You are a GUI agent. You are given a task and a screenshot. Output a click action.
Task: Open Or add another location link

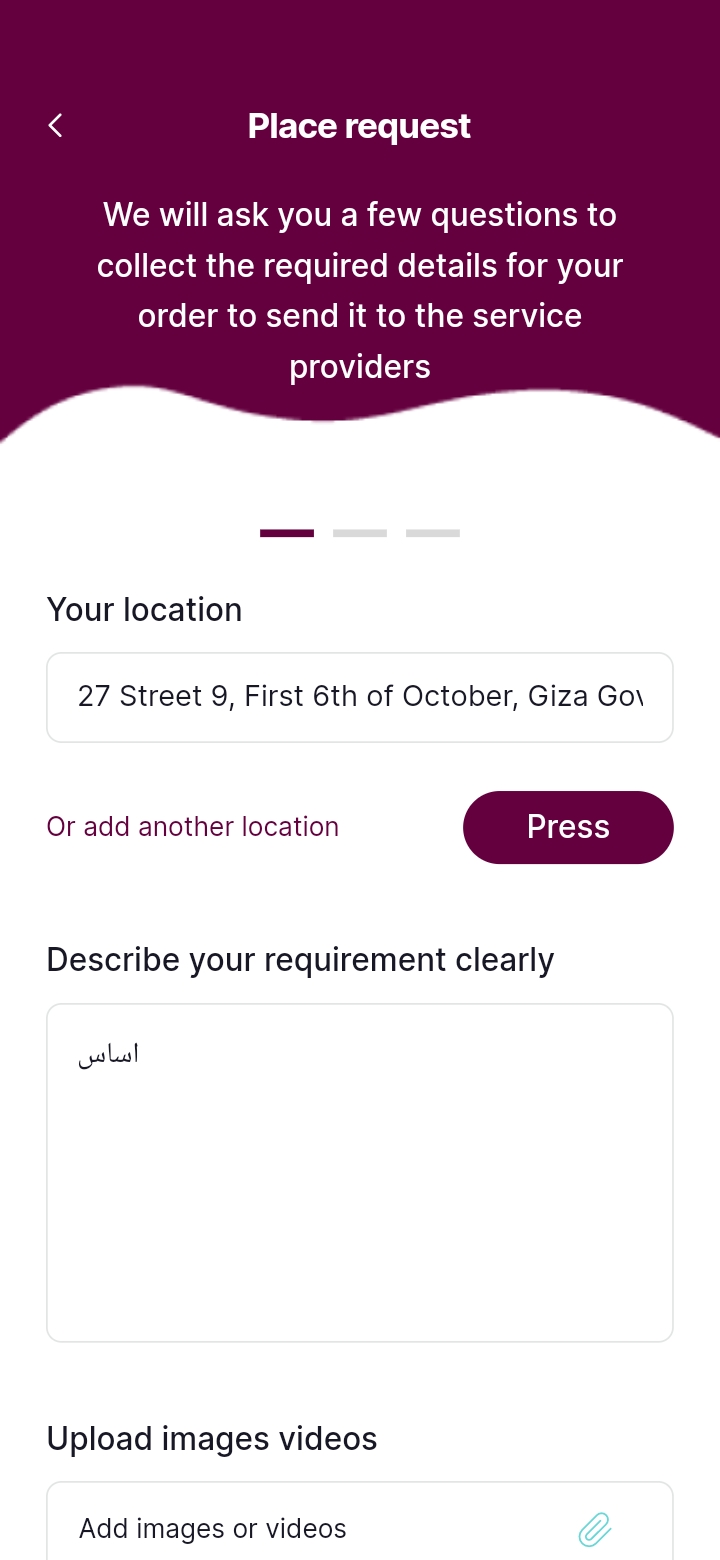[192, 827]
